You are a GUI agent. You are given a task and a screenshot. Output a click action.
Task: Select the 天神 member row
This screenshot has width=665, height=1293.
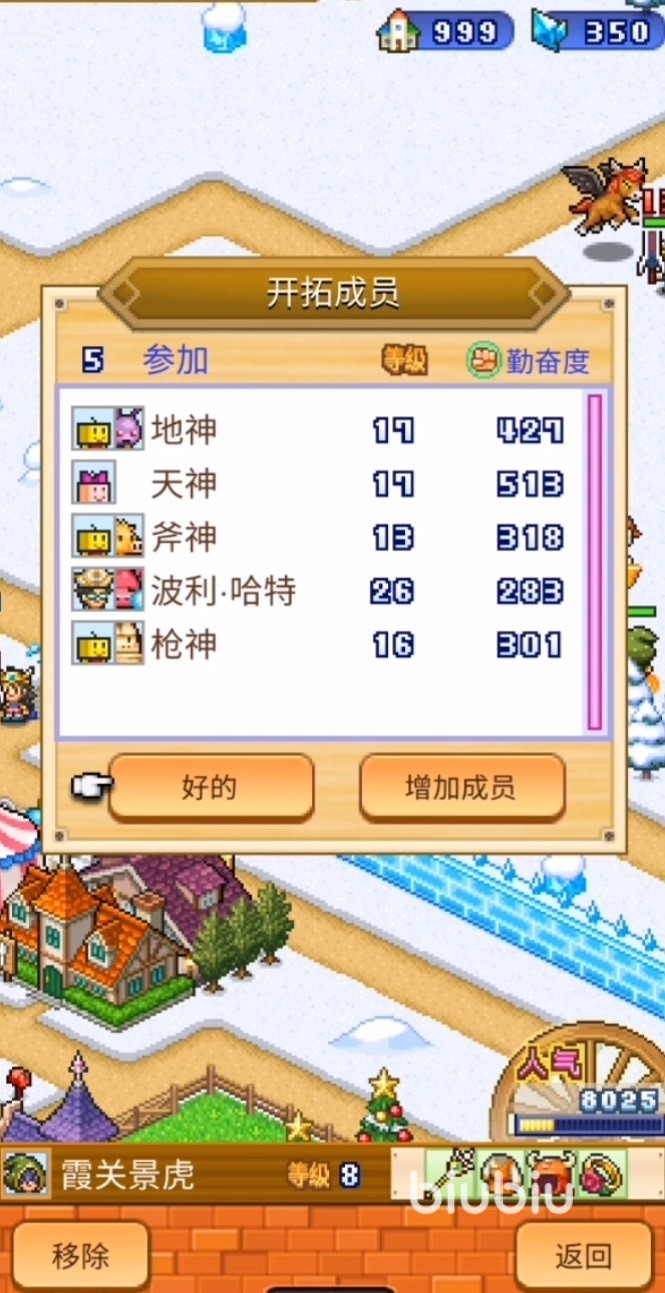320,484
